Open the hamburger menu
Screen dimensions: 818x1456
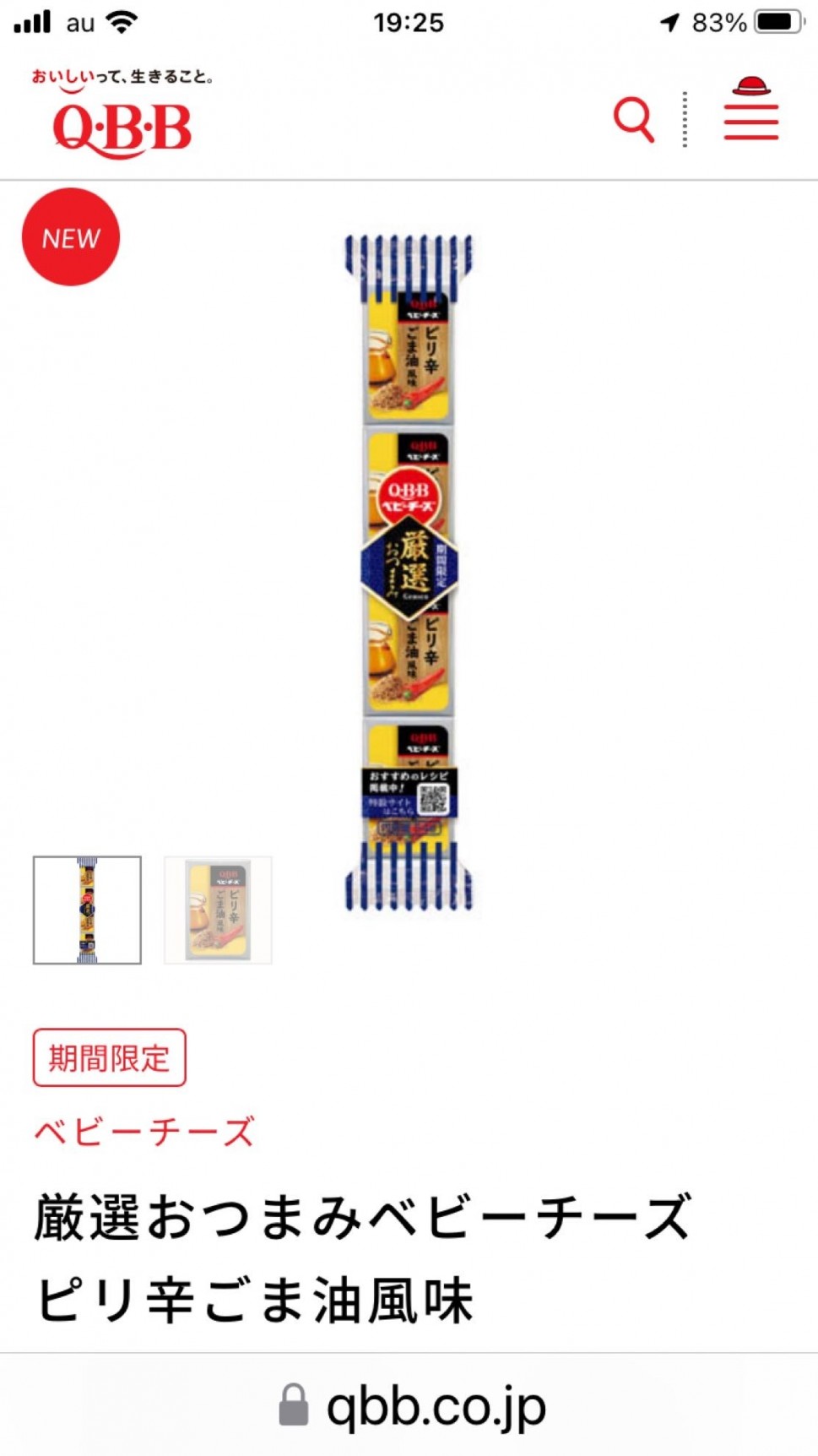(750, 111)
